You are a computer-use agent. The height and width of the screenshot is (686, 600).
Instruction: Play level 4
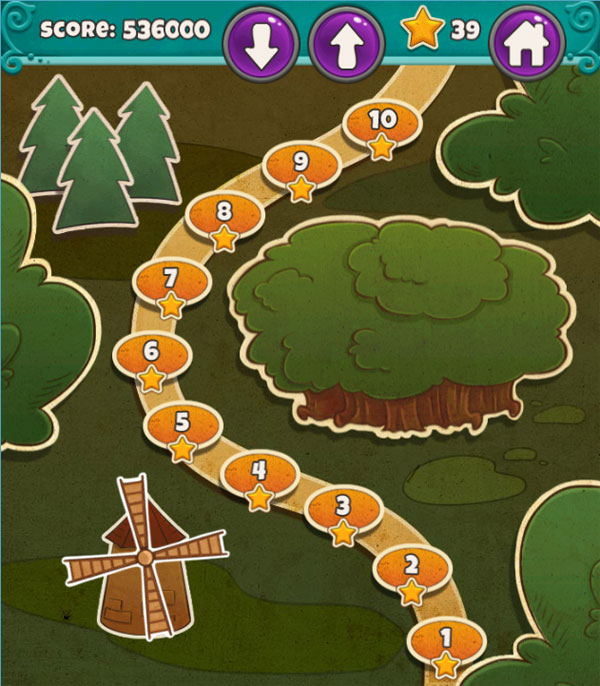(x=259, y=473)
